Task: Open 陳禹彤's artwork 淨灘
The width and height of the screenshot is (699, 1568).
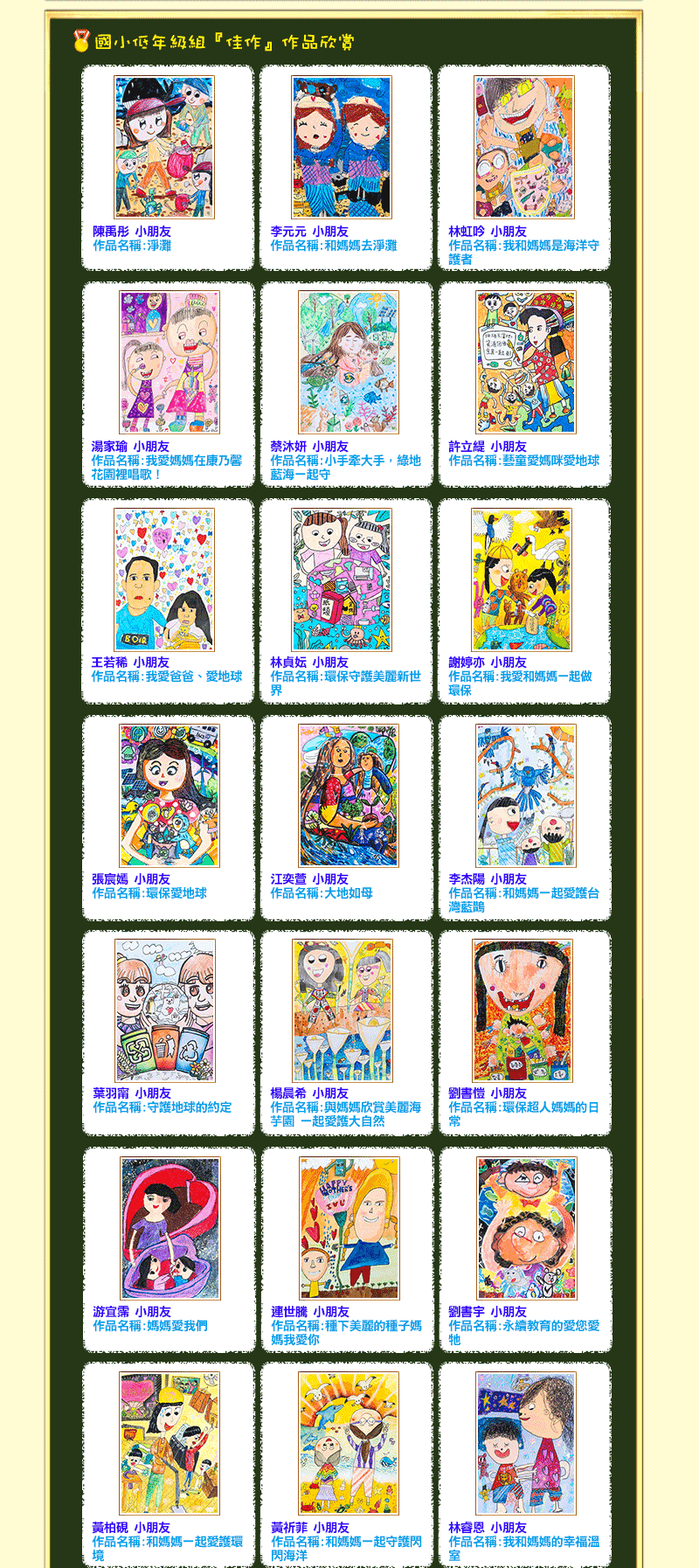Action: point(164,148)
